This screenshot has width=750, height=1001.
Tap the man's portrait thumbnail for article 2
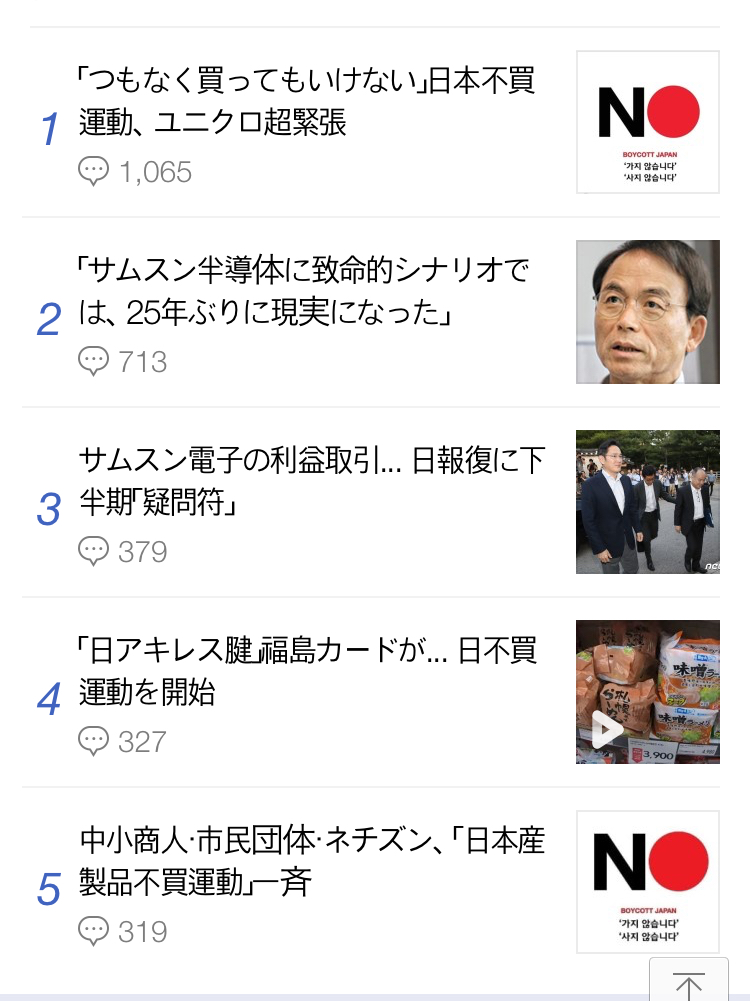click(647, 312)
